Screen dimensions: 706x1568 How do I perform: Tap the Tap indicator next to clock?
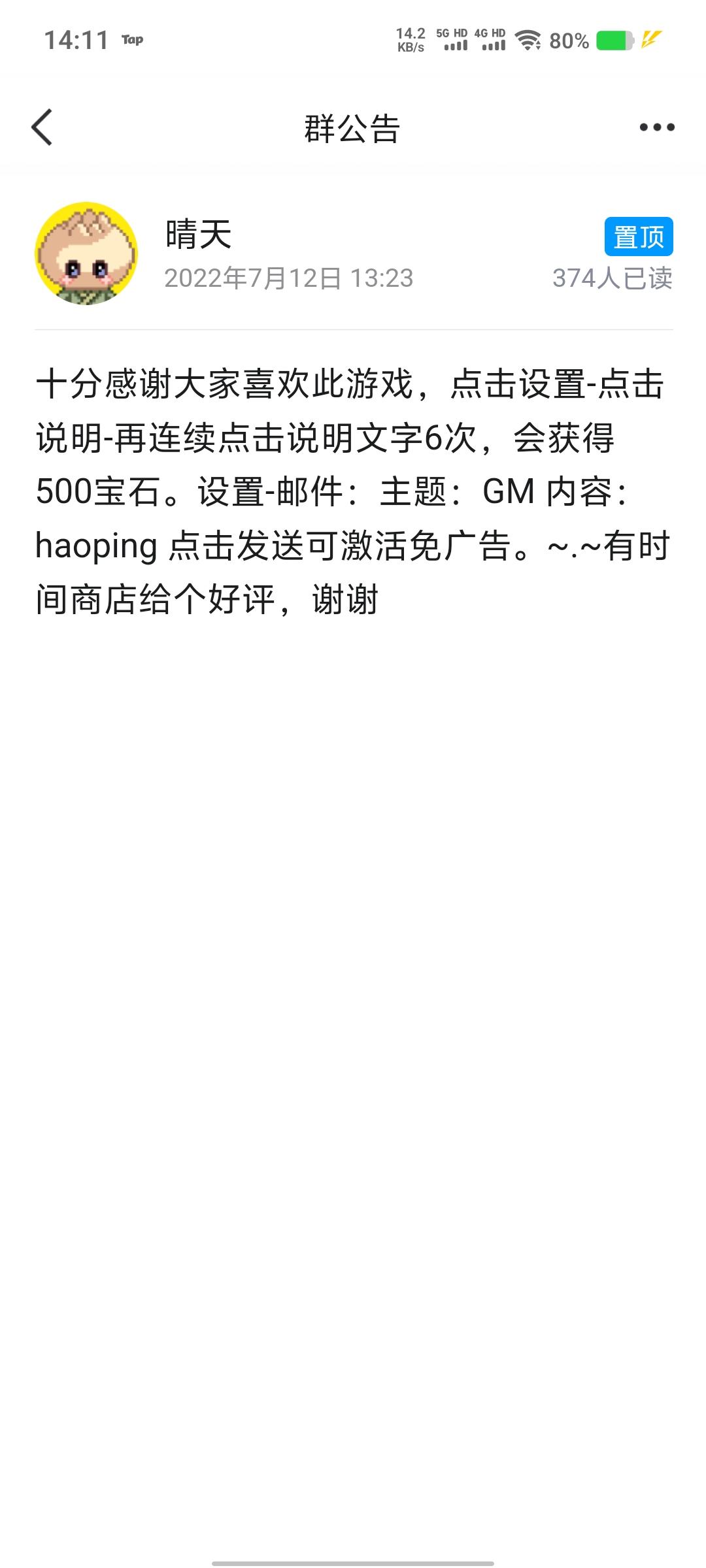[x=132, y=41]
